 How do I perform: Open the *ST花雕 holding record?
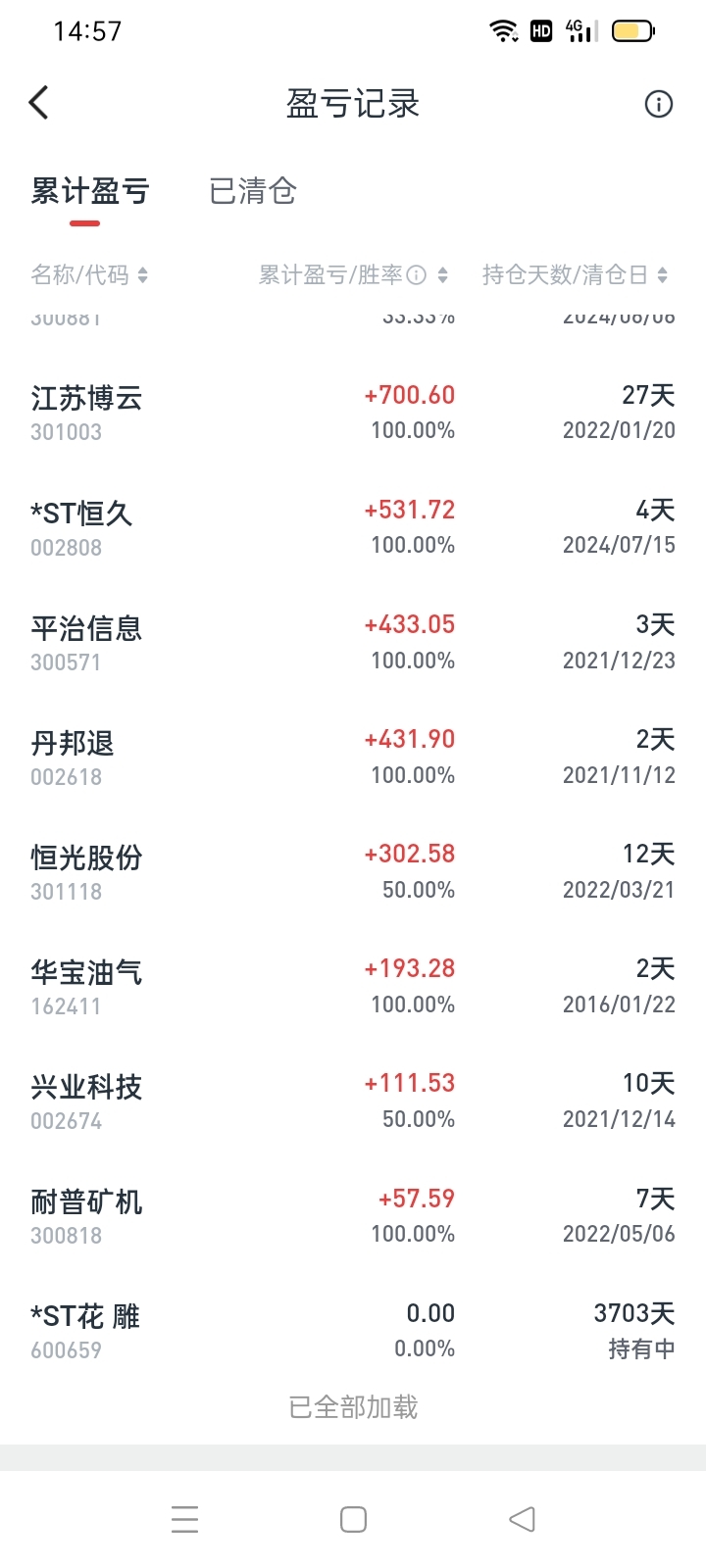coord(353,1330)
